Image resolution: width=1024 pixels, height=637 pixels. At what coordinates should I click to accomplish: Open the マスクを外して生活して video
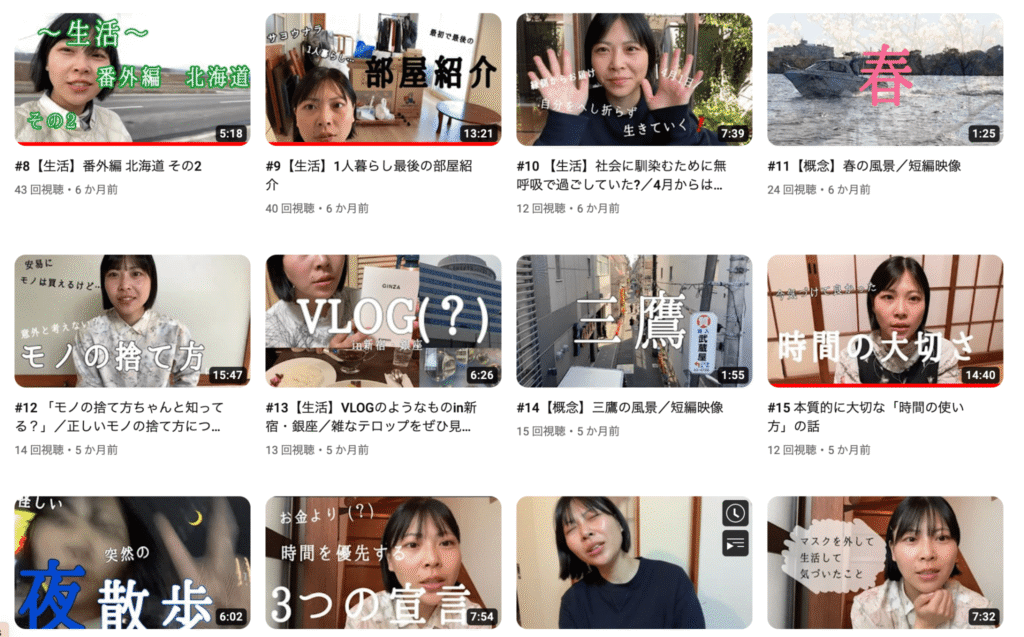point(885,563)
